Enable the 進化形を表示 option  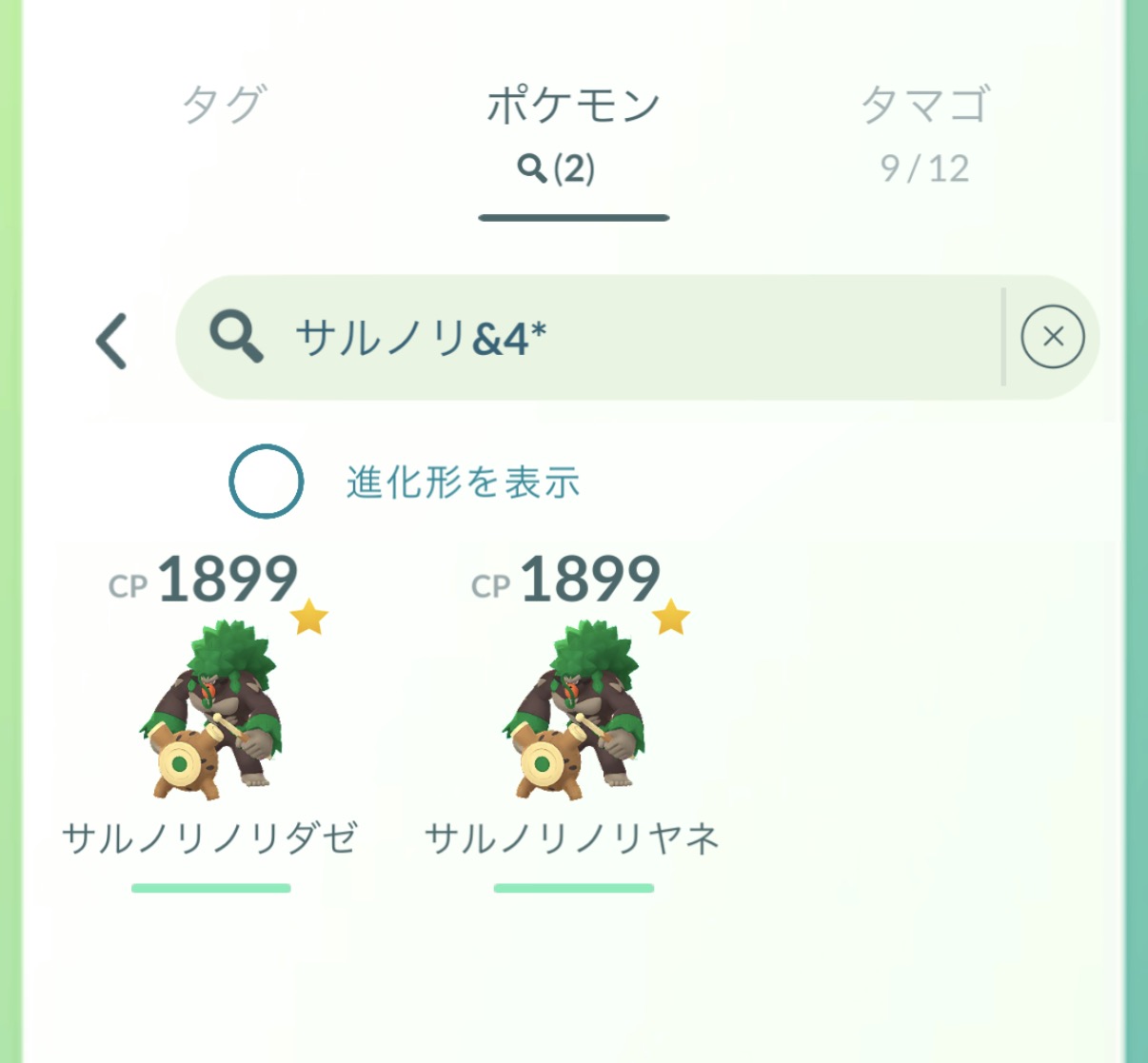267,482
